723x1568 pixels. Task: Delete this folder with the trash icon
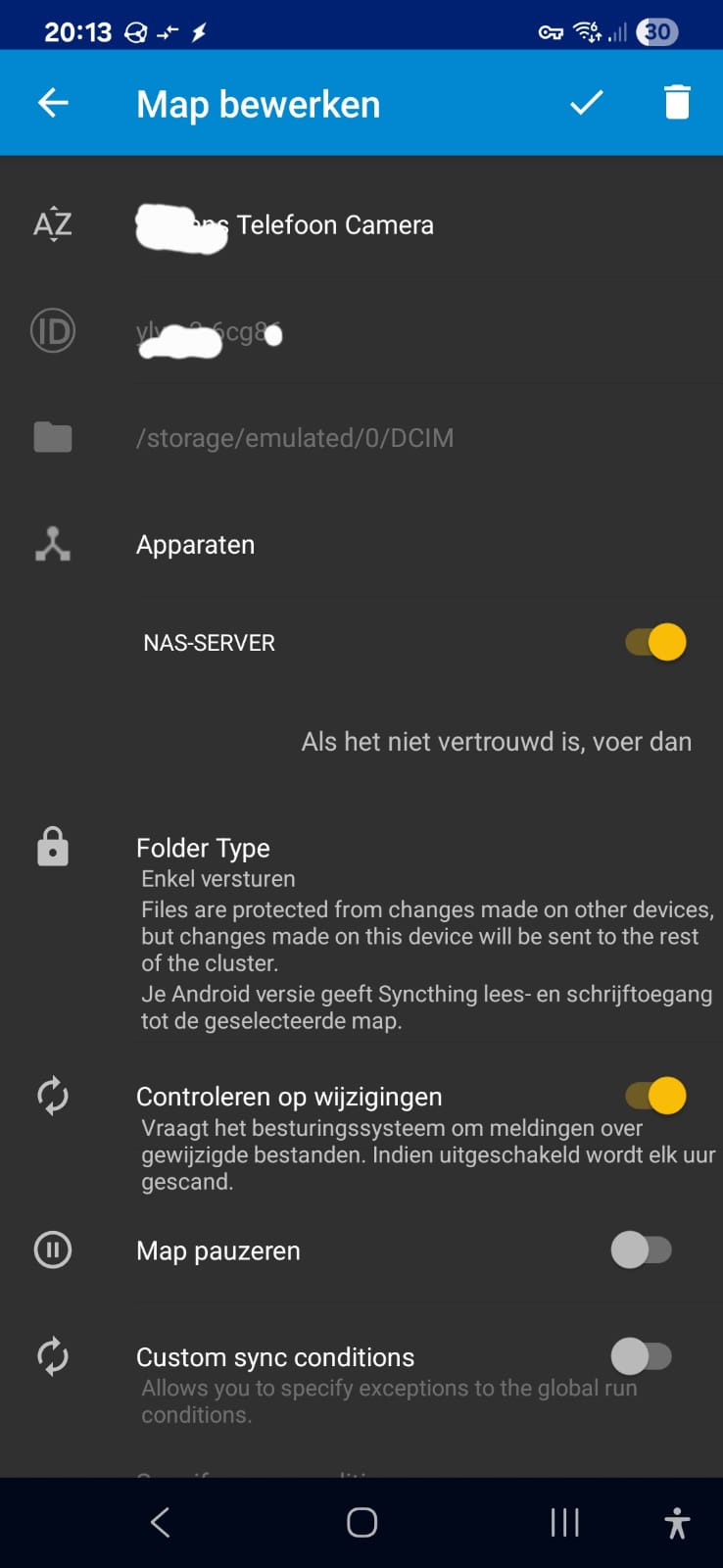pyautogui.click(x=677, y=103)
